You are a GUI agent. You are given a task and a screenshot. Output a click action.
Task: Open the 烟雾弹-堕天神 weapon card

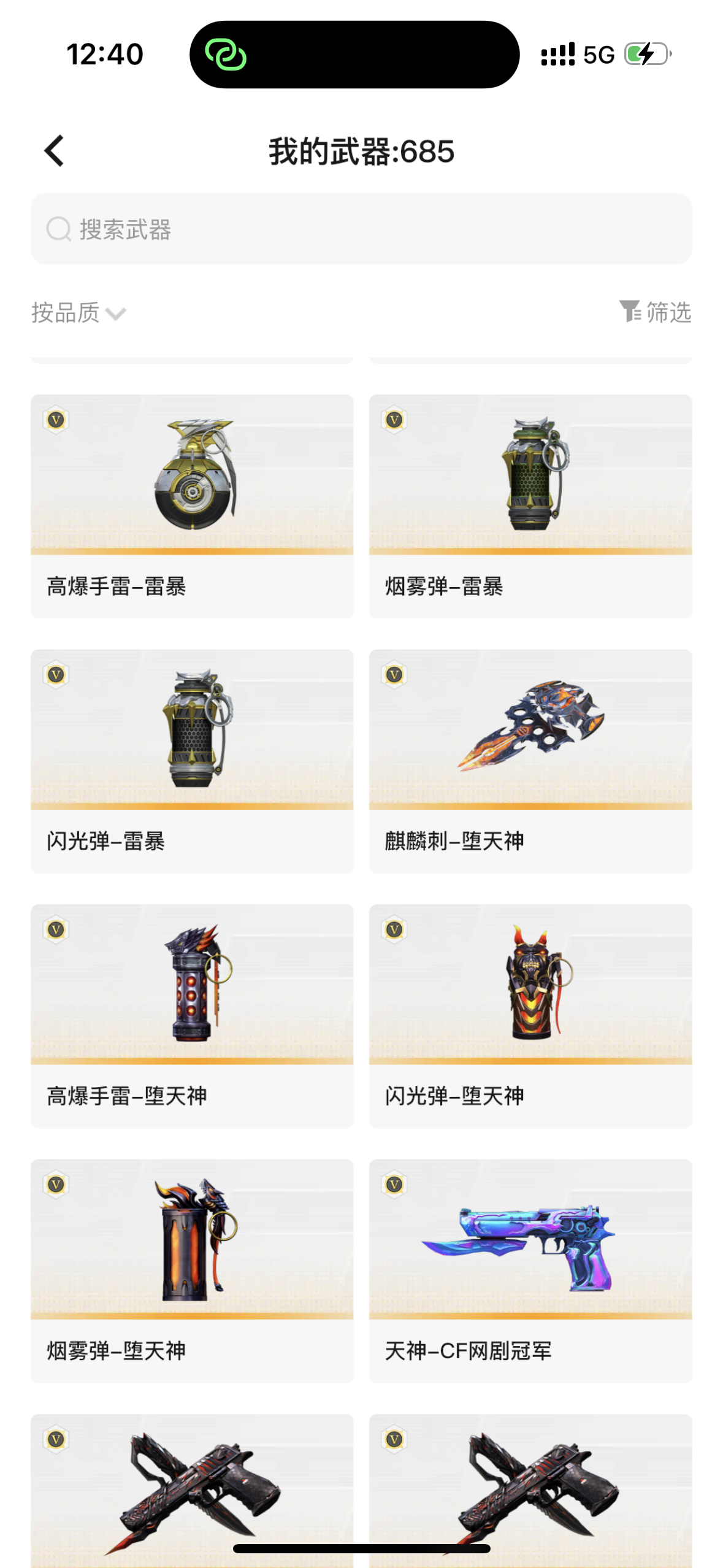click(x=192, y=1270)
